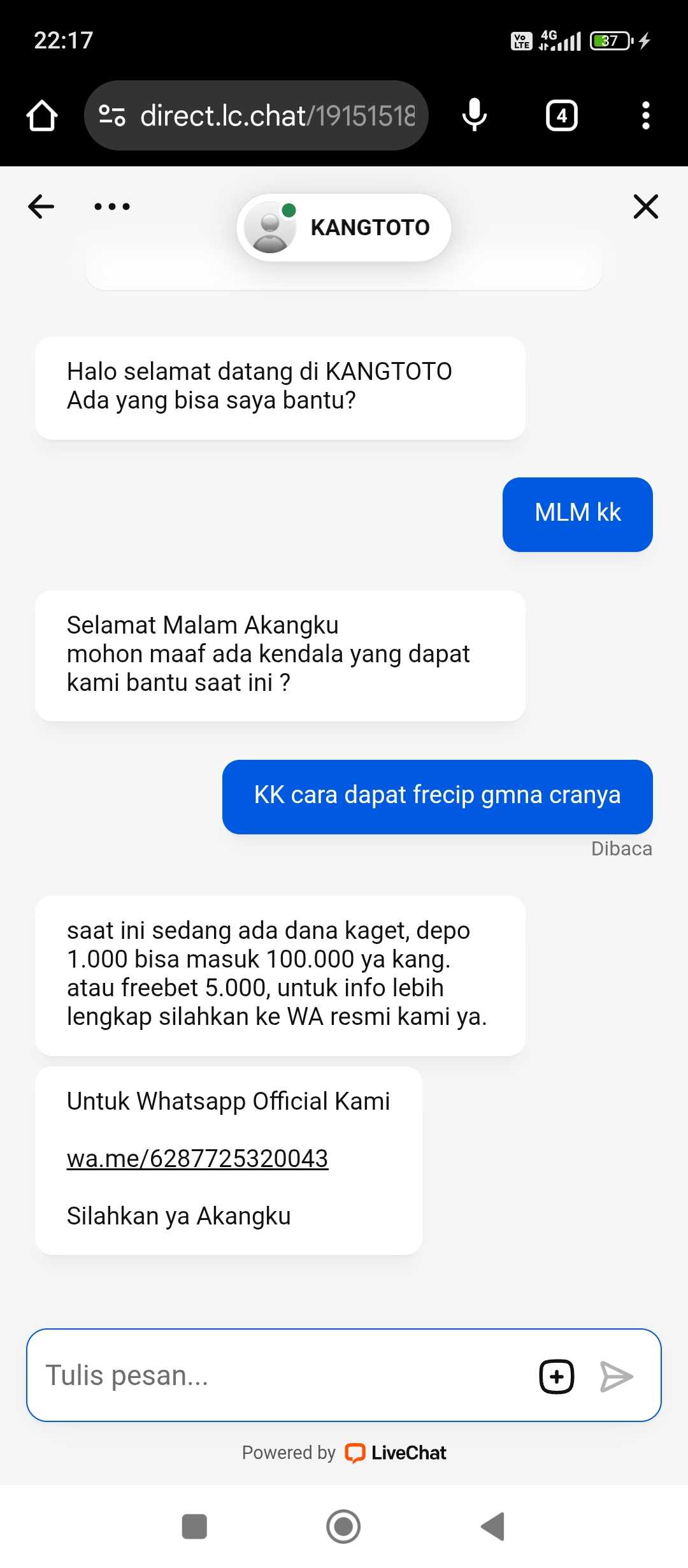This screenshot has height=1568, width=688.
Task: Go back with the chat arrow
Action: coord(41,207)
